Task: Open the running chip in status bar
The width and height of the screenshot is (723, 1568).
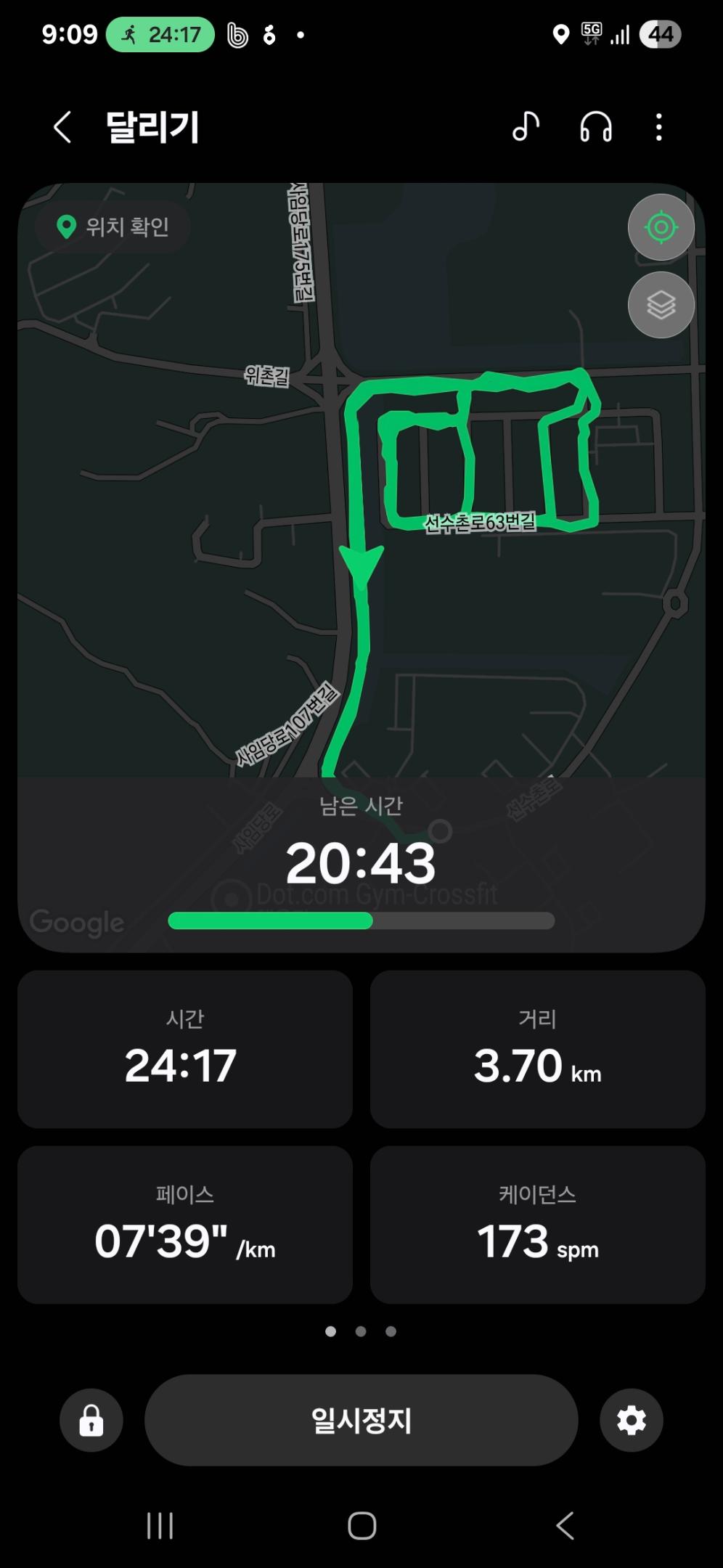Action: pos(160,35)
